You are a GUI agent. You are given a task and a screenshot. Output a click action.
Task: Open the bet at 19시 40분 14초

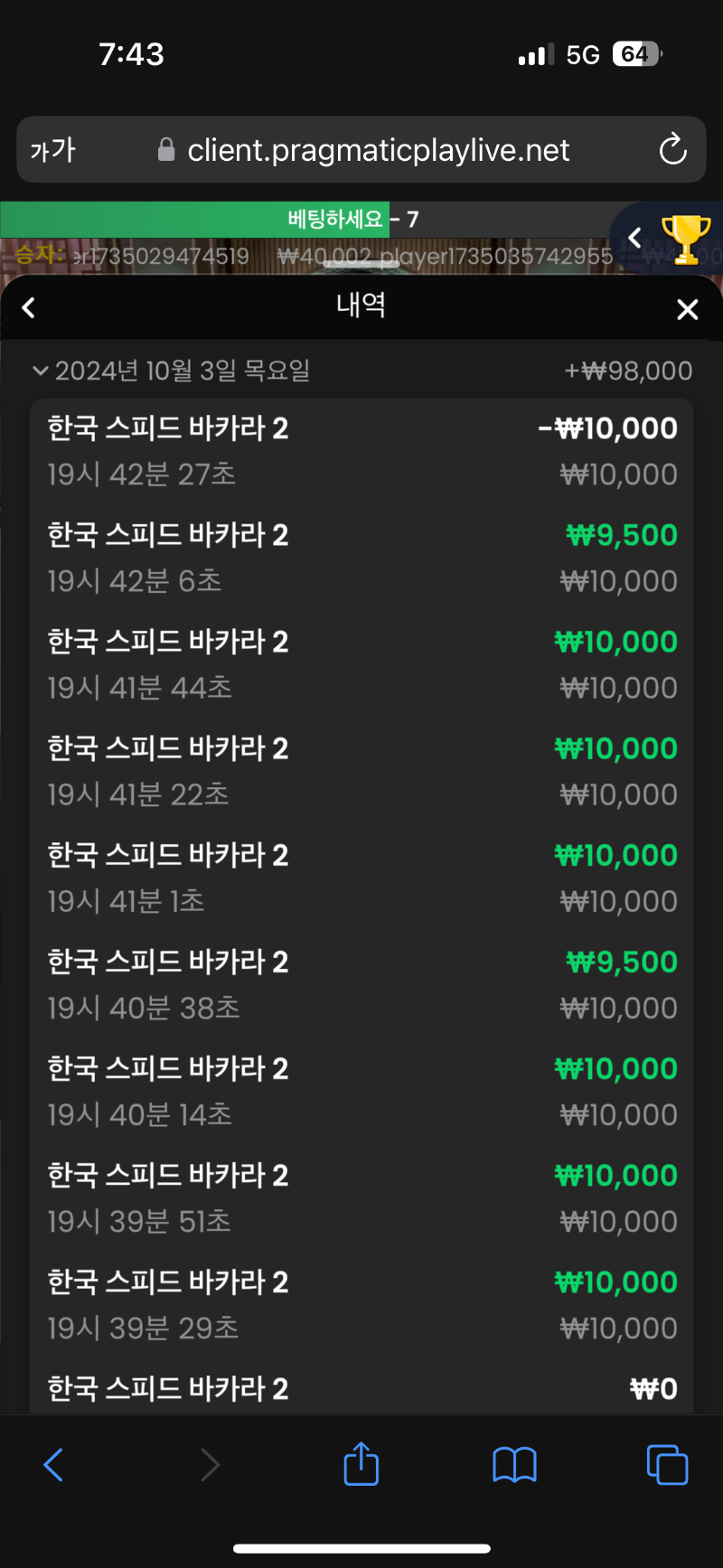pos(361,1091)
